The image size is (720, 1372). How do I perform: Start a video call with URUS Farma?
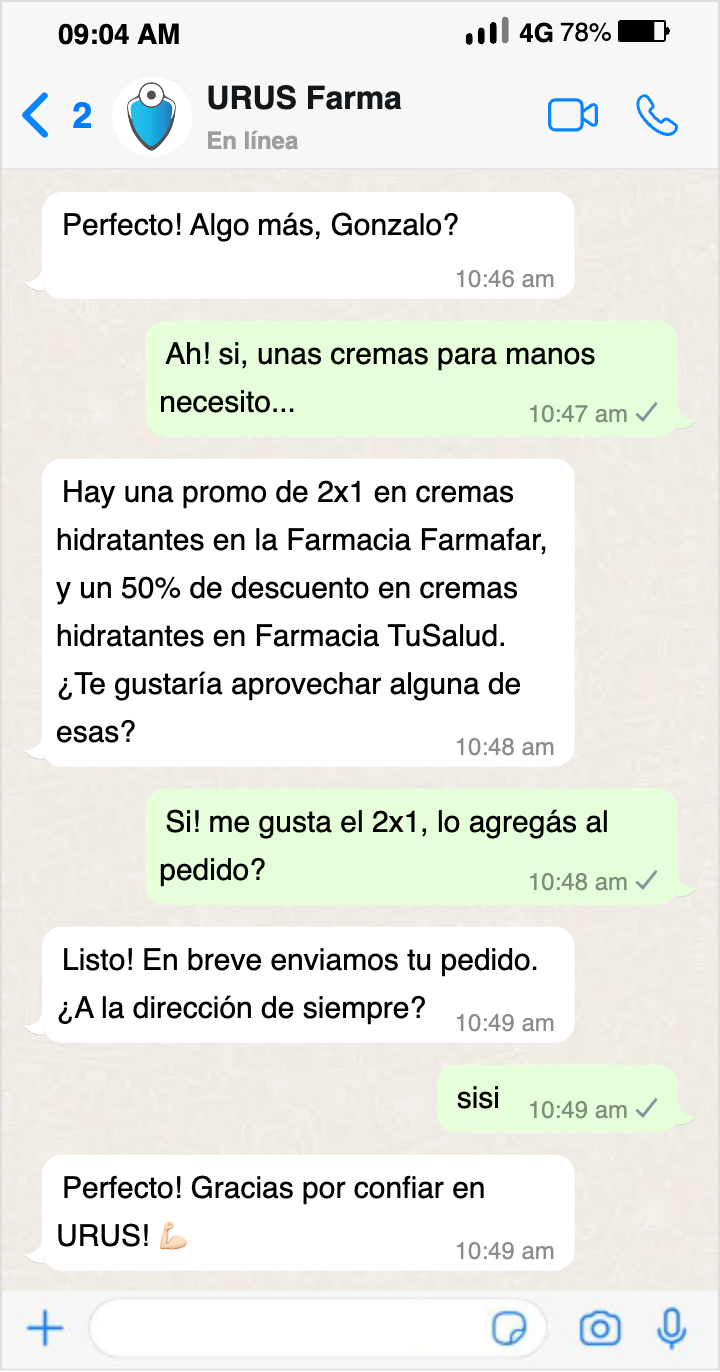(572, 116)
